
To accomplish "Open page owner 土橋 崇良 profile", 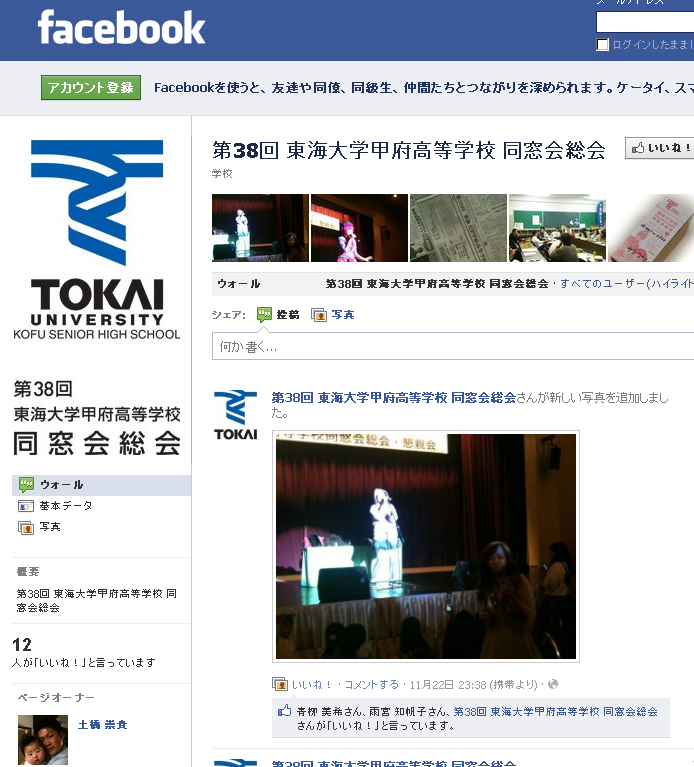I will click(103, 725).
